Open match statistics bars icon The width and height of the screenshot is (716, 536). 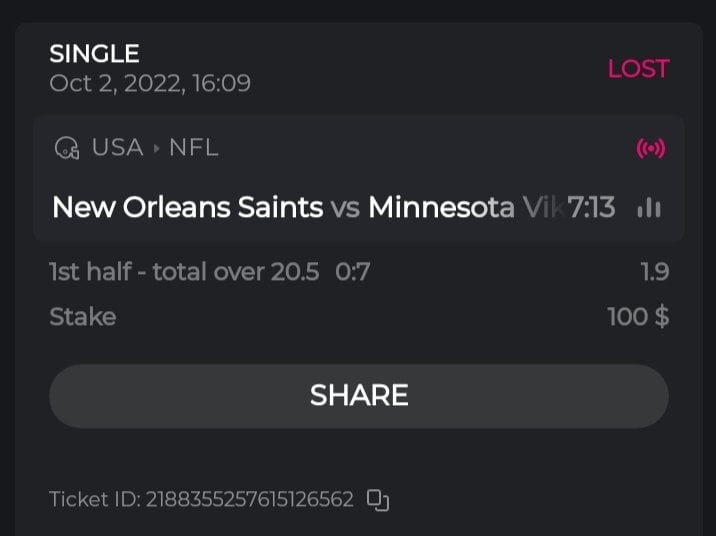[649, 207]
